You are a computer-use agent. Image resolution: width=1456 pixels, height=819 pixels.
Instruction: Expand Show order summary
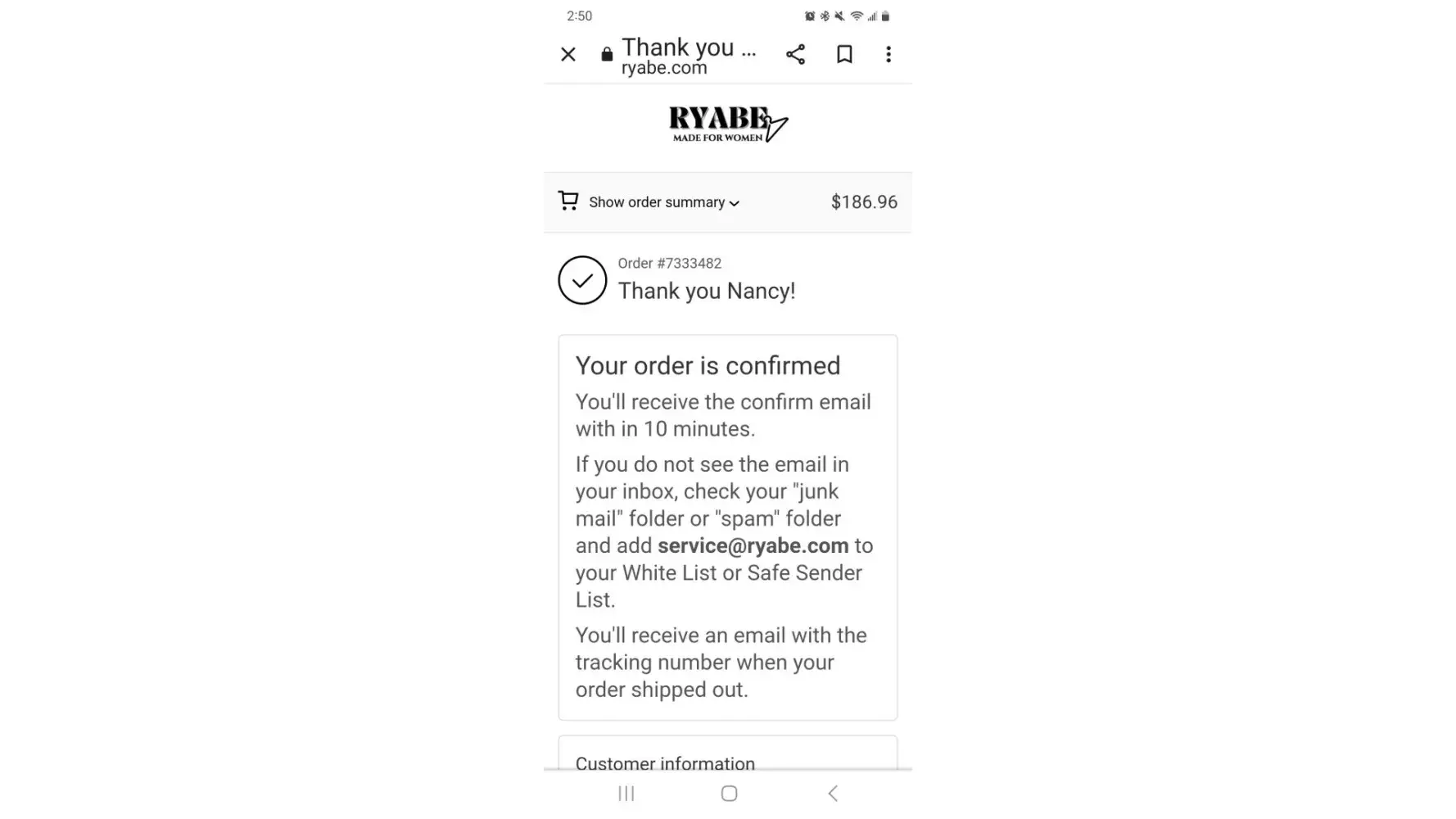click(x=663, y=202)
